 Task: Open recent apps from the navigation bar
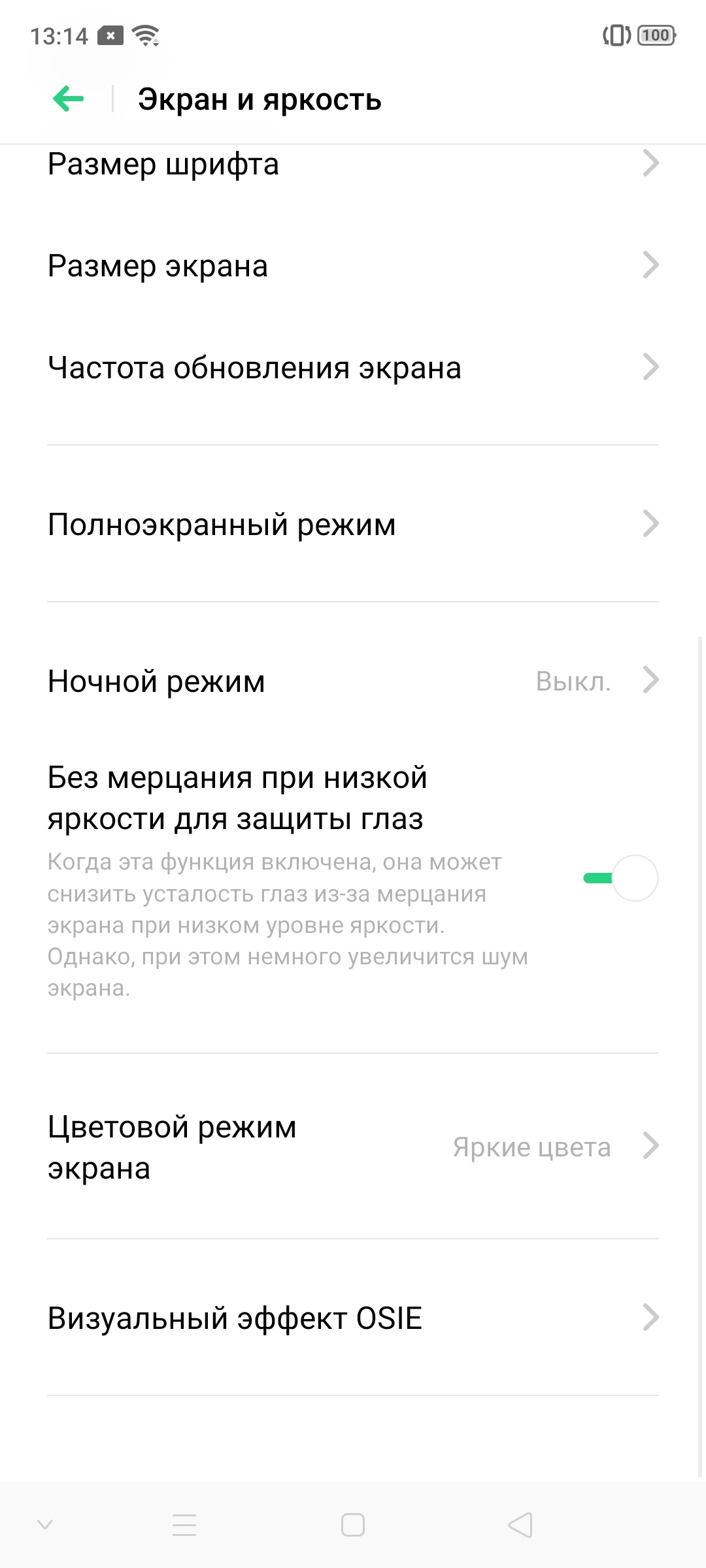pos(184,1526)
